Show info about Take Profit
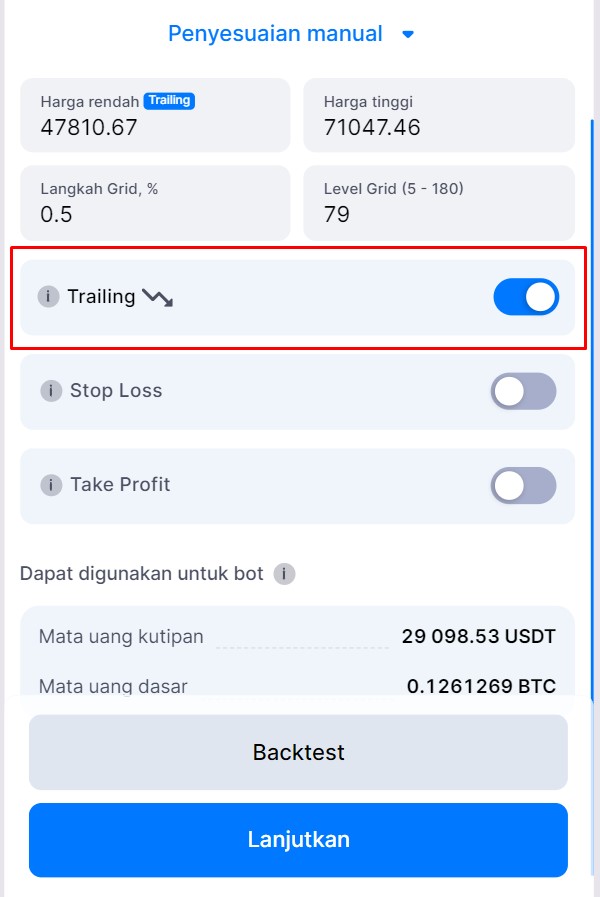 (51, 485)
